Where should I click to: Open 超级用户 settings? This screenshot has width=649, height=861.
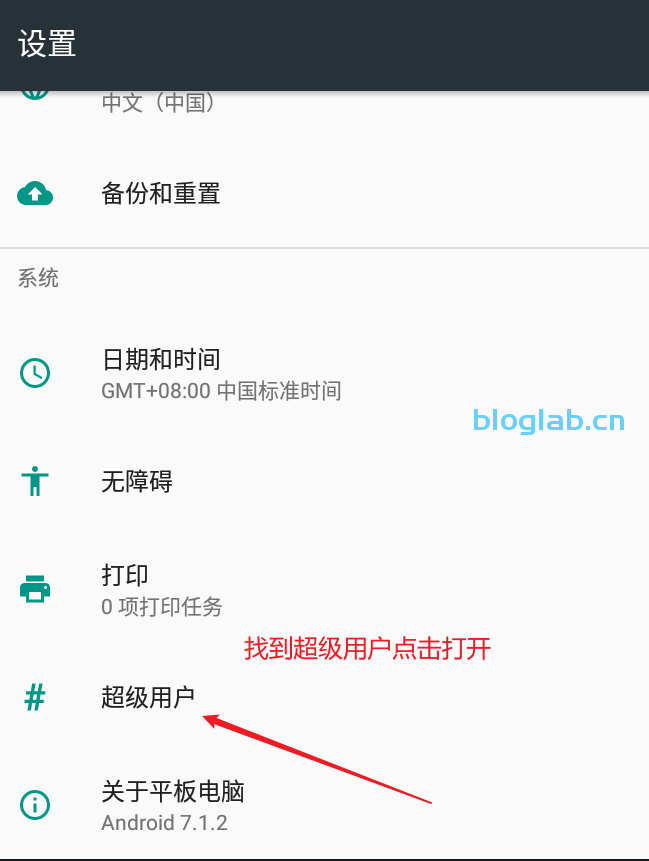coord(147,697)
